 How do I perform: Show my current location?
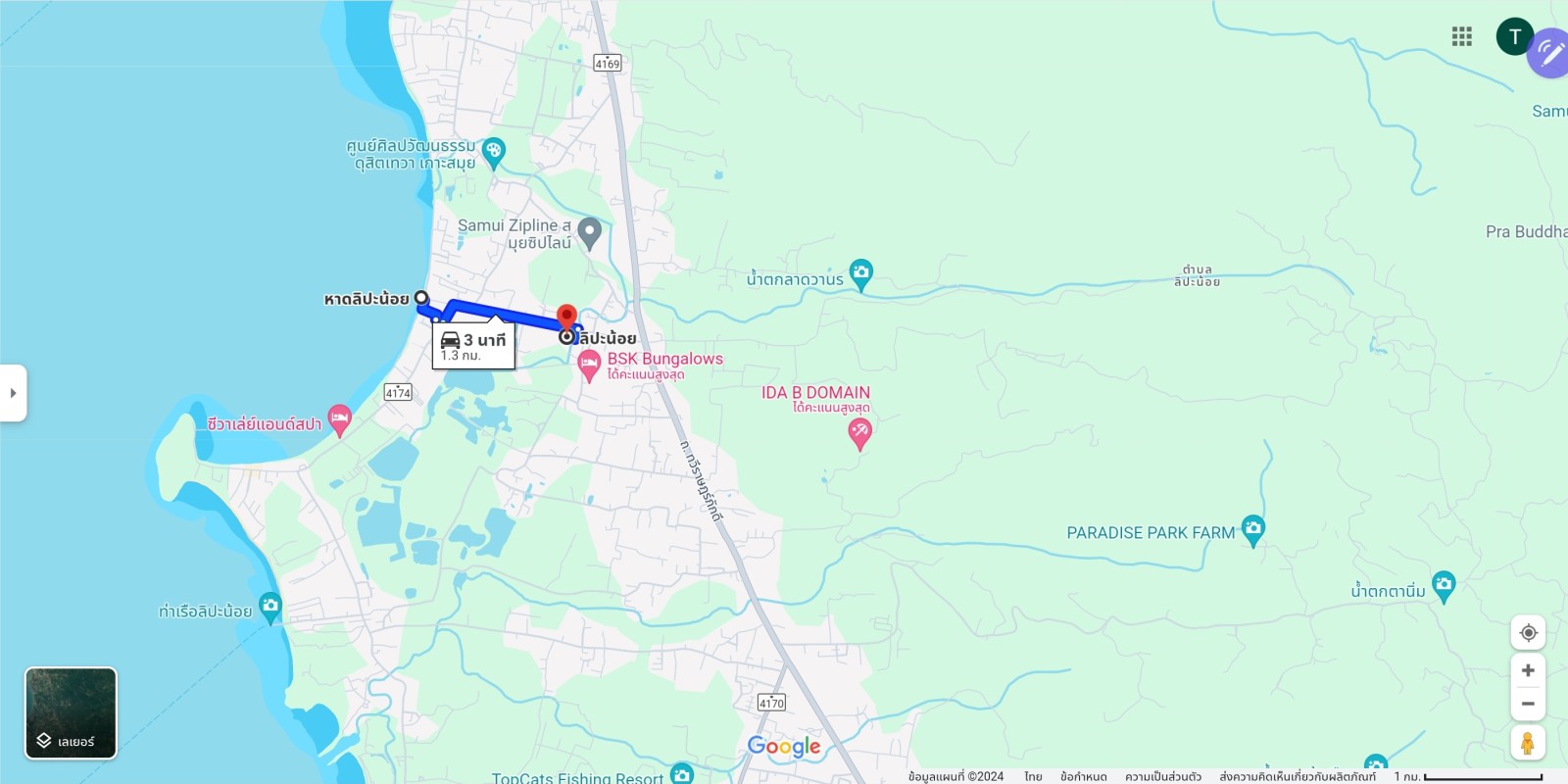[x=1528, y=633]
